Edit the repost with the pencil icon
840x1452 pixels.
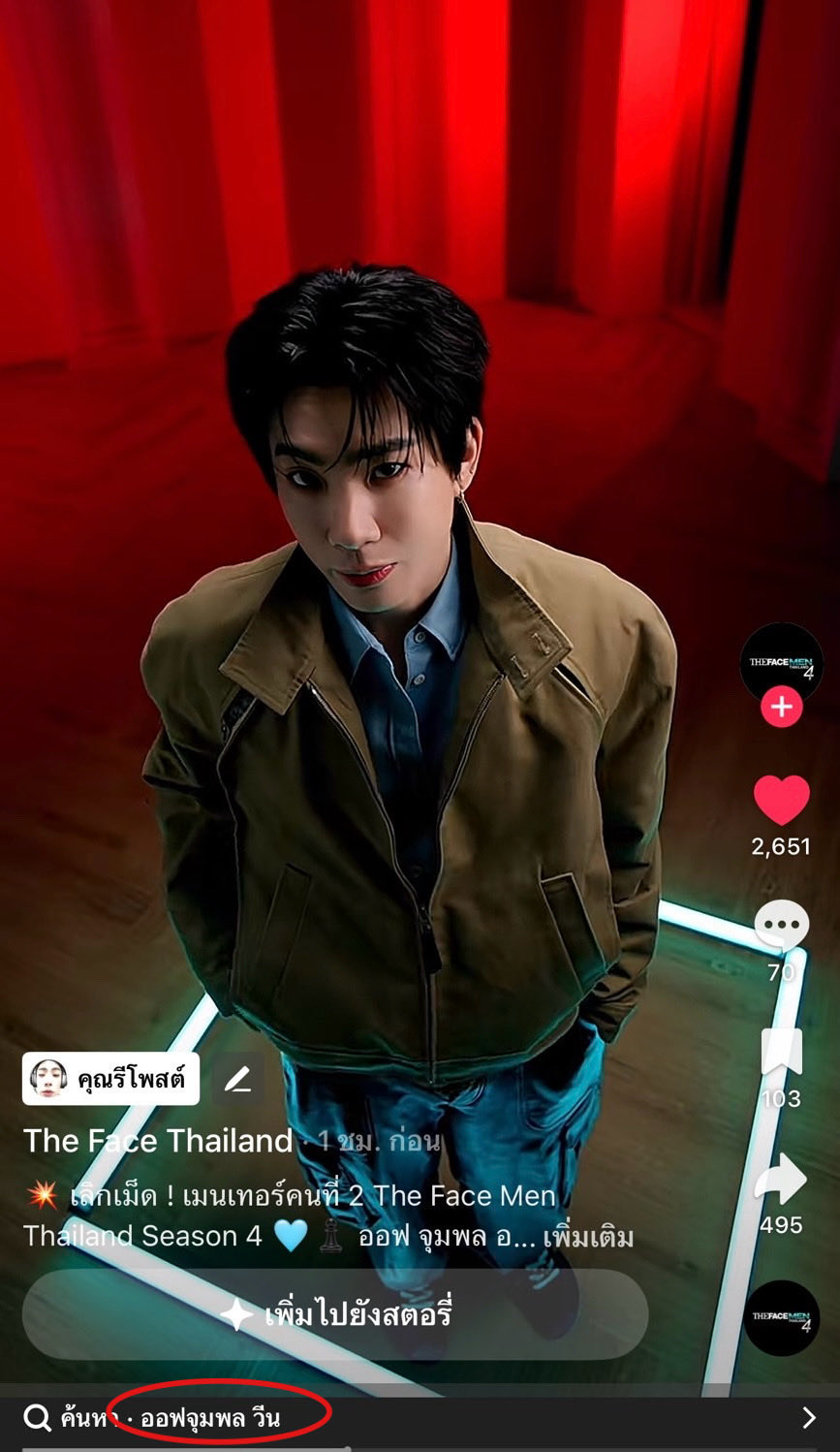pyautogui.click(x=237, y=1079)
